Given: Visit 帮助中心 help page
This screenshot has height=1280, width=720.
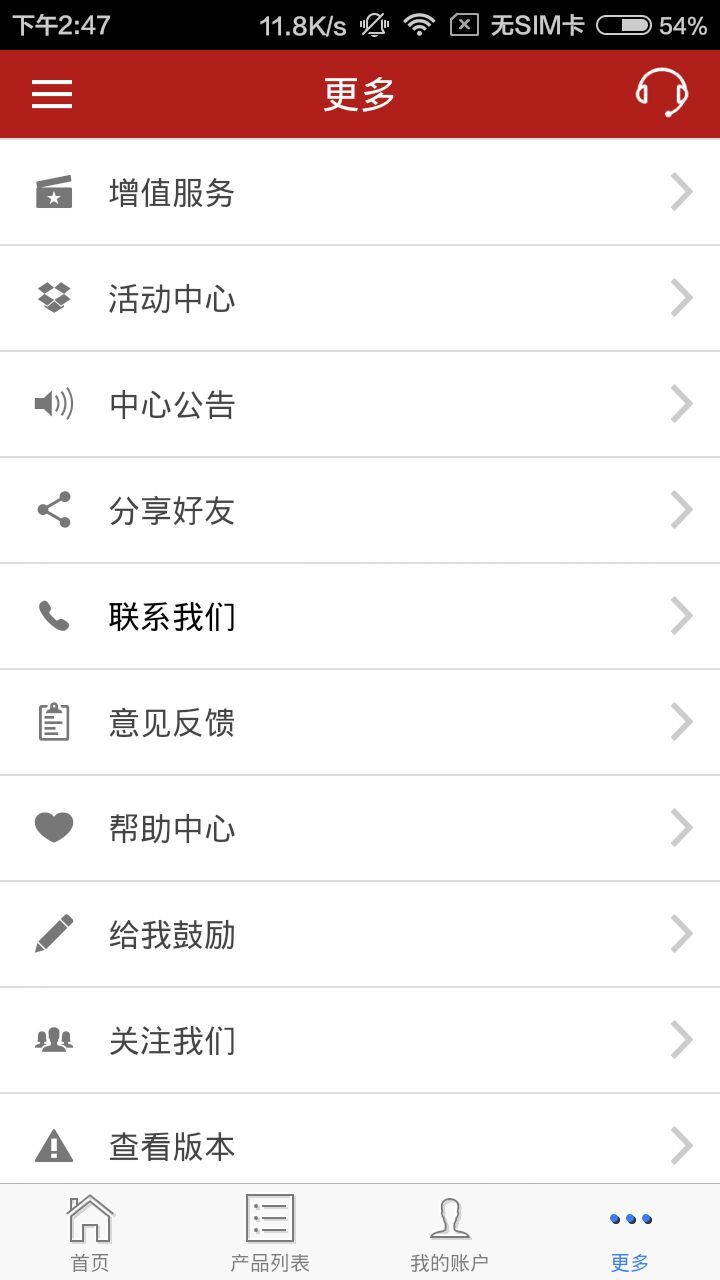Looking at the screenshot, I should tap(360, 828).
